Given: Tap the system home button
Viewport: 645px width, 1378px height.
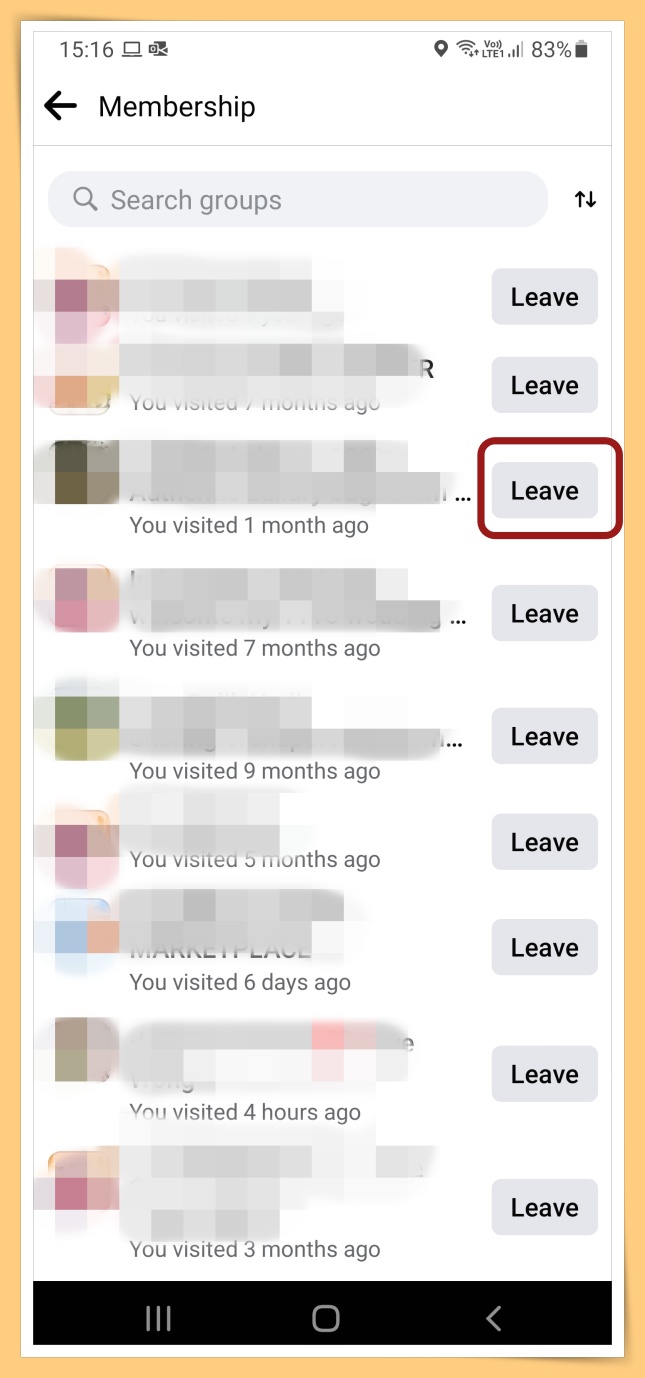Looking at the screenshot, I should tap(325, 1318).
